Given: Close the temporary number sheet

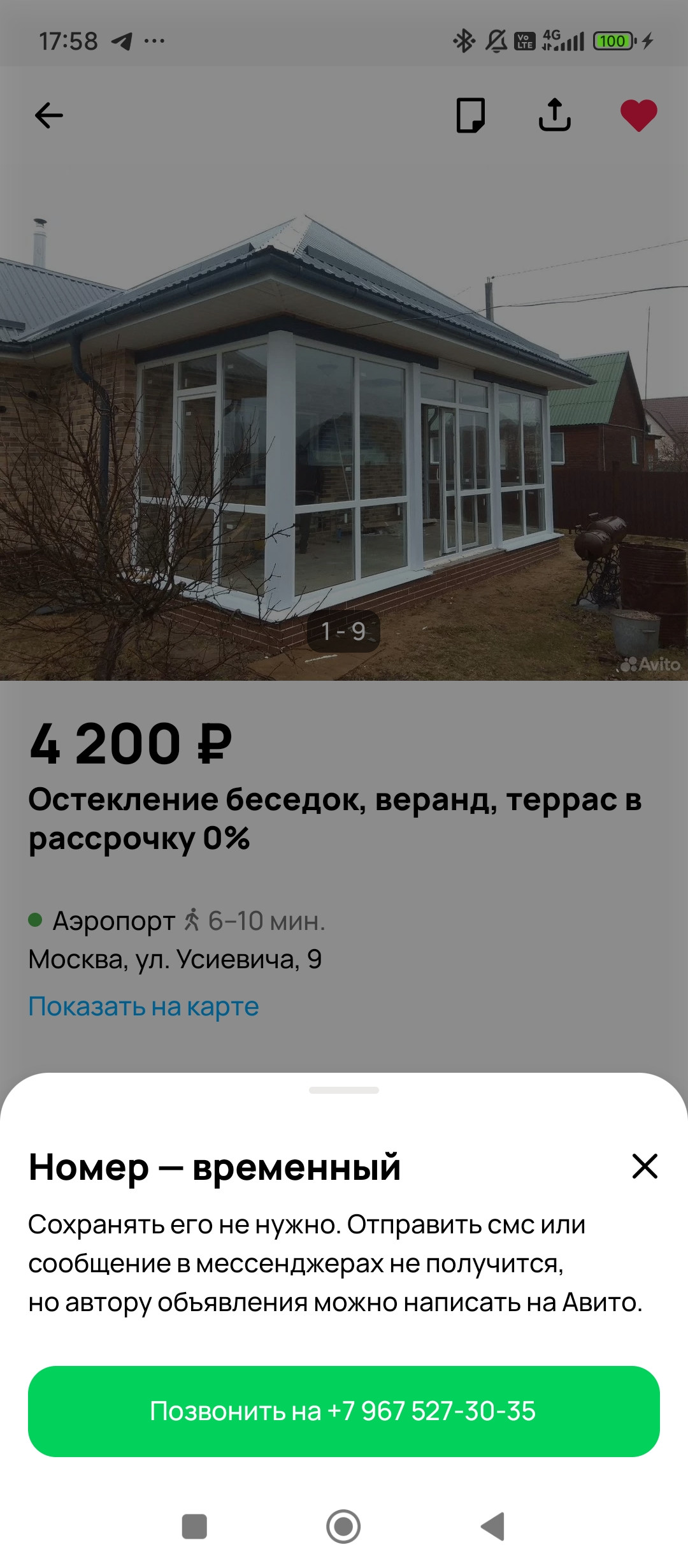Looking at the screenshot, I should 644,1166.
